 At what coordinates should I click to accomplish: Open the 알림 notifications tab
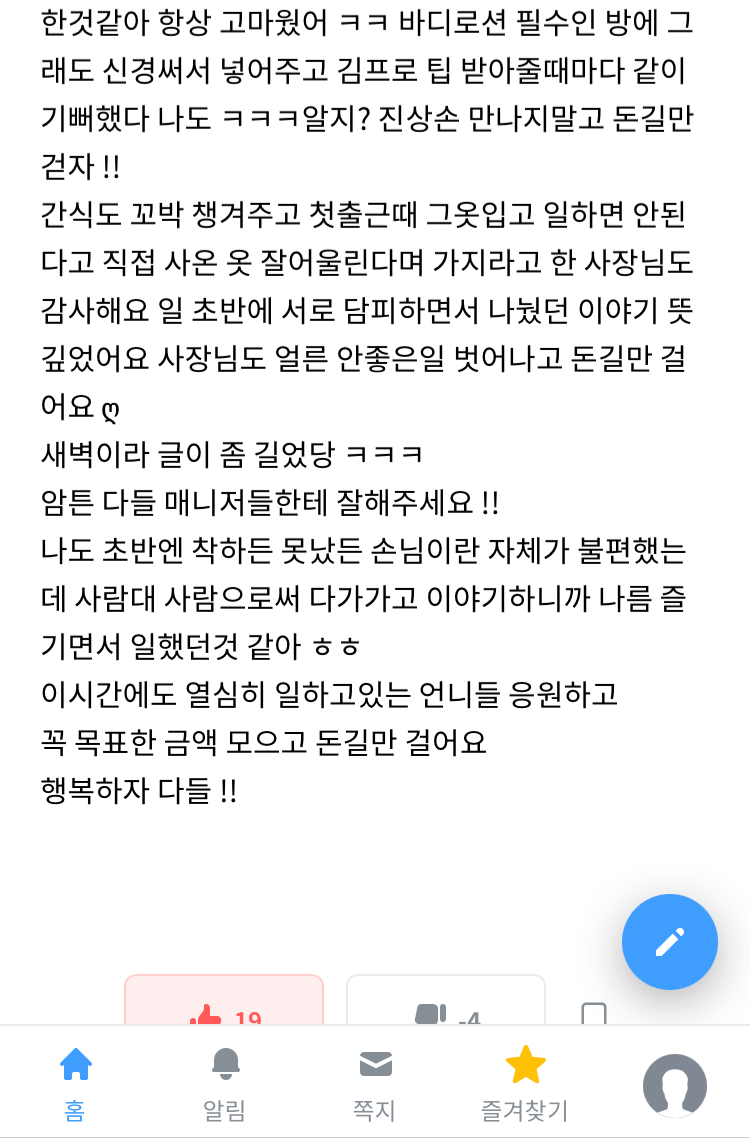coord(224,1081)
